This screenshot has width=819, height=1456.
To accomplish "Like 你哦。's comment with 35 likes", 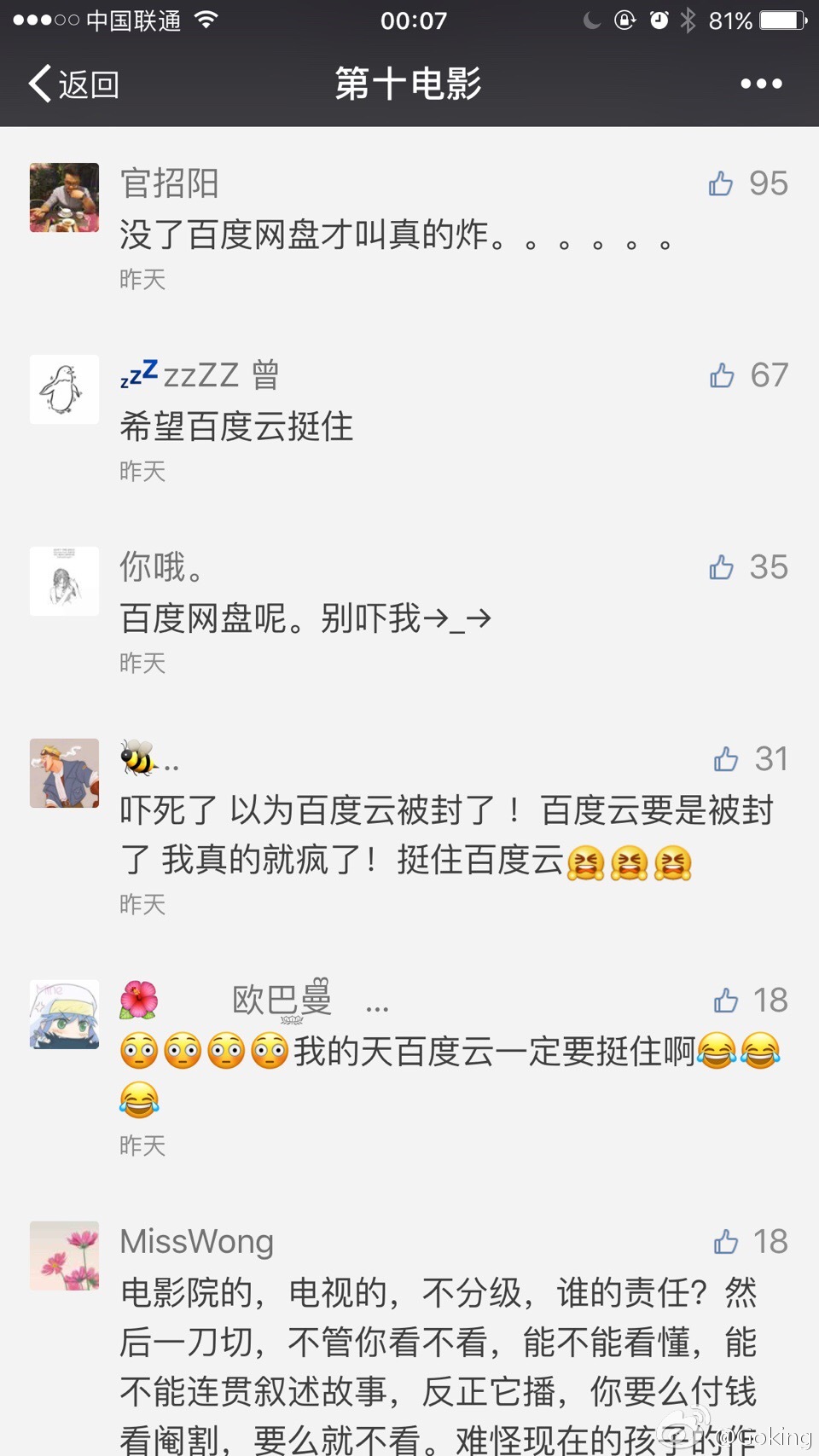I will pyautogui.click(x=722, y=567).
